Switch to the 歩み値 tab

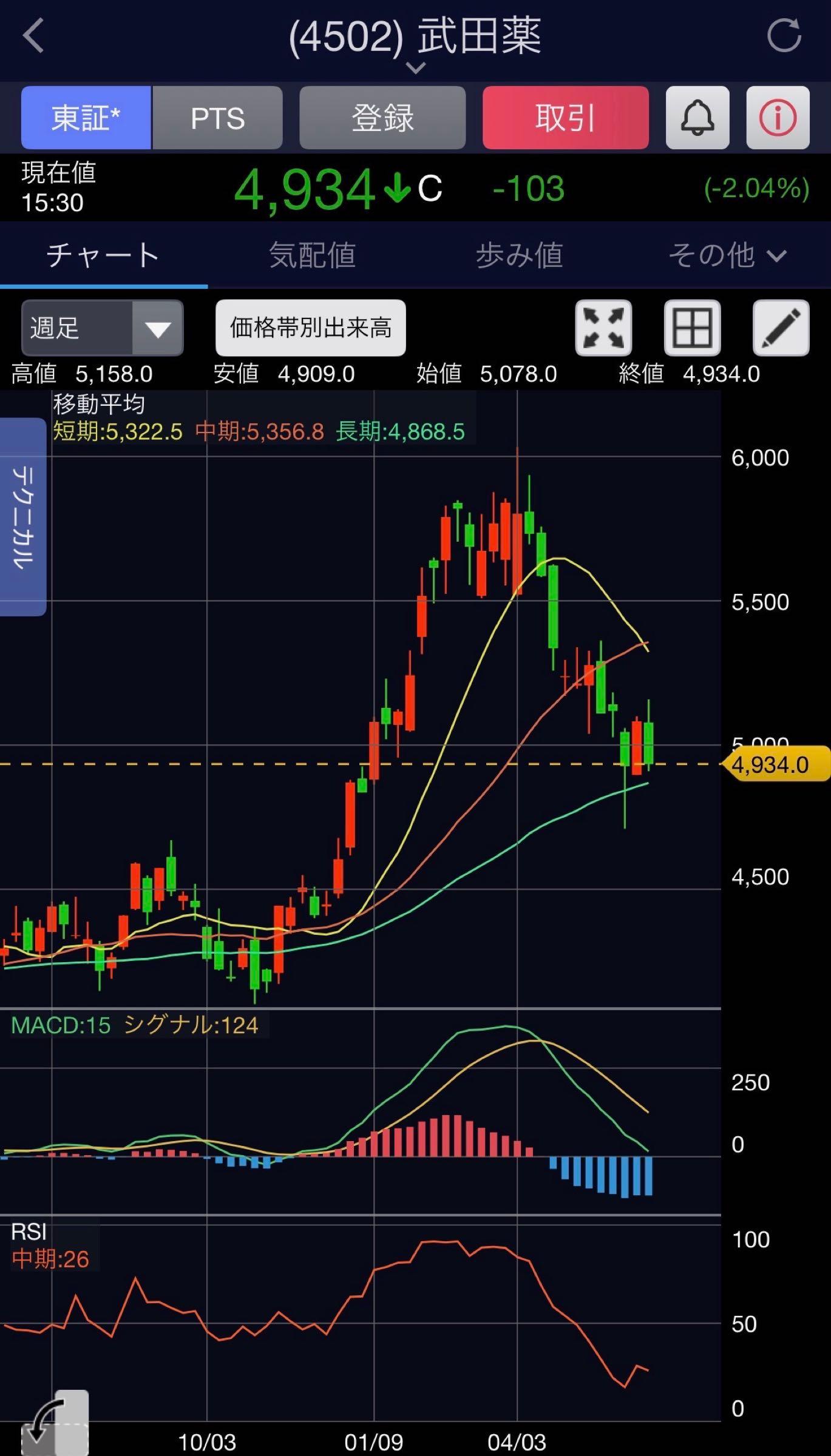tap(520, 255)
